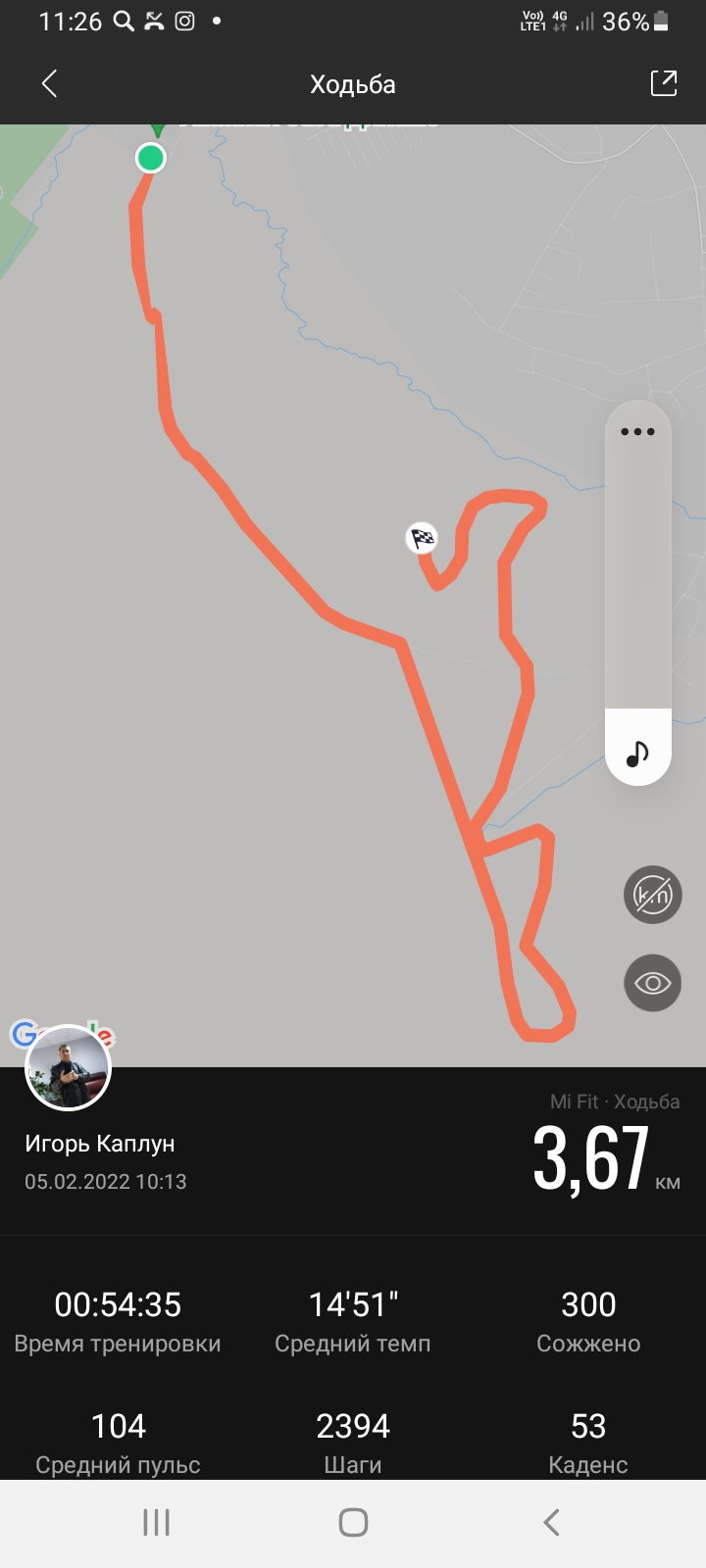
Task: Go to the home screen
Action: 353,1522
